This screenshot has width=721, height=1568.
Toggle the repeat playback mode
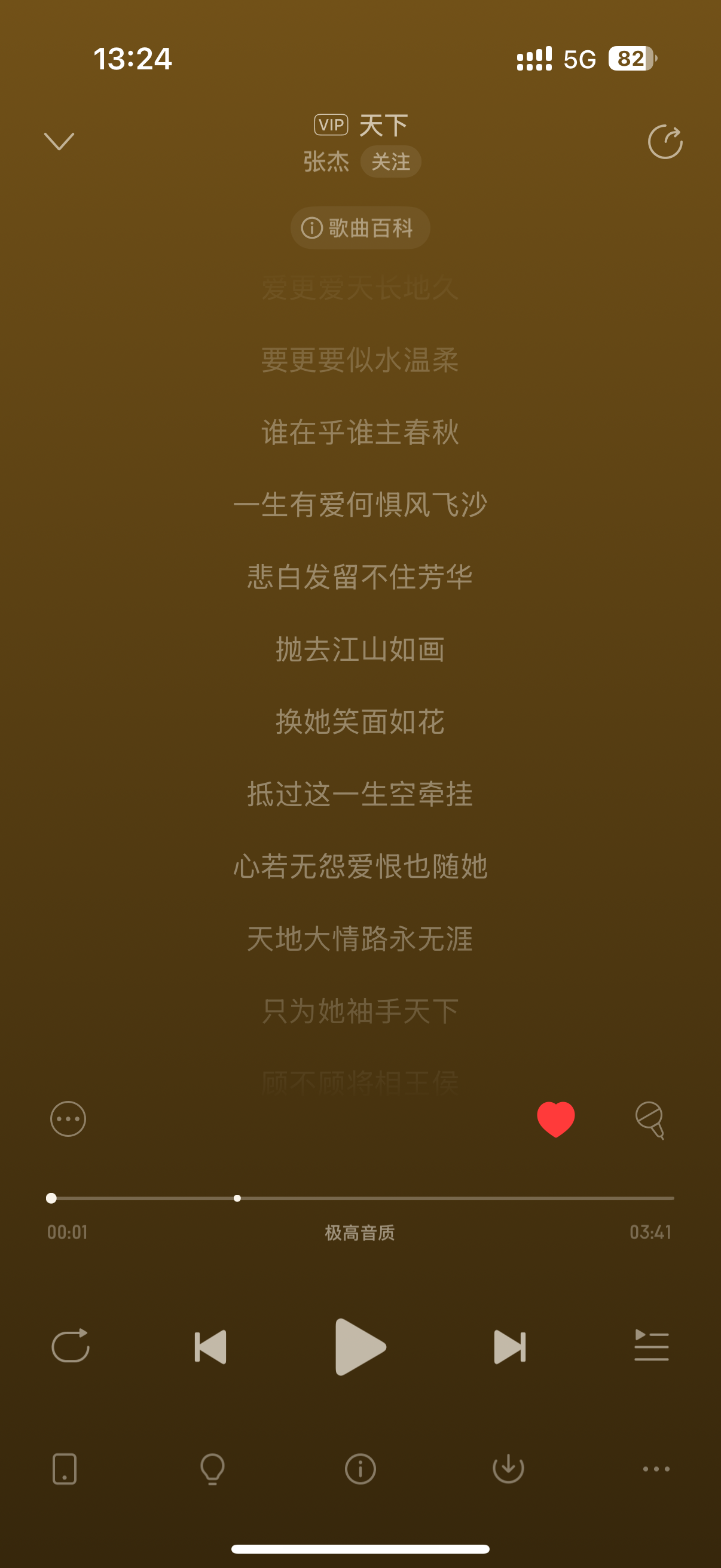[71, 1346]
